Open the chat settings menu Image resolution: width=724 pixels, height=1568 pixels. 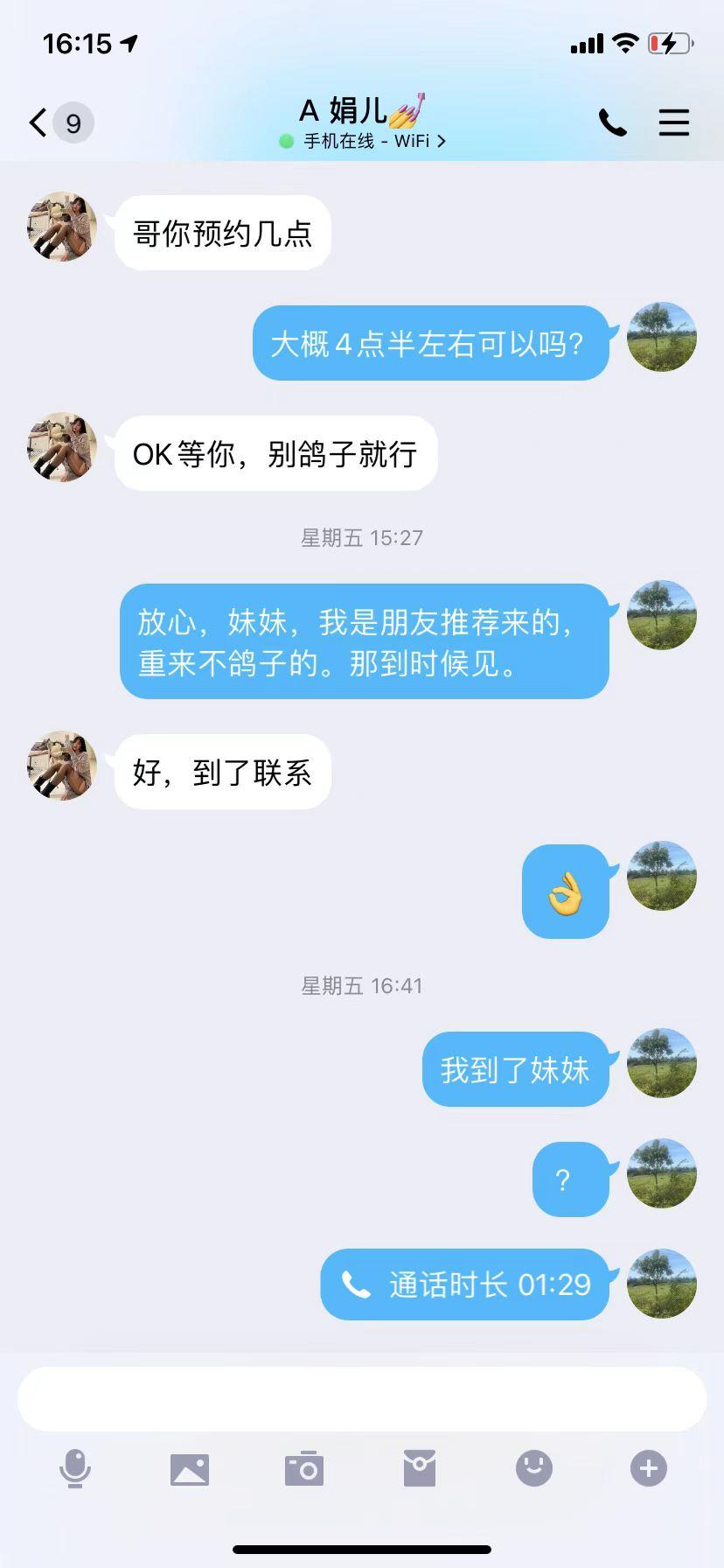pos(673,122)
